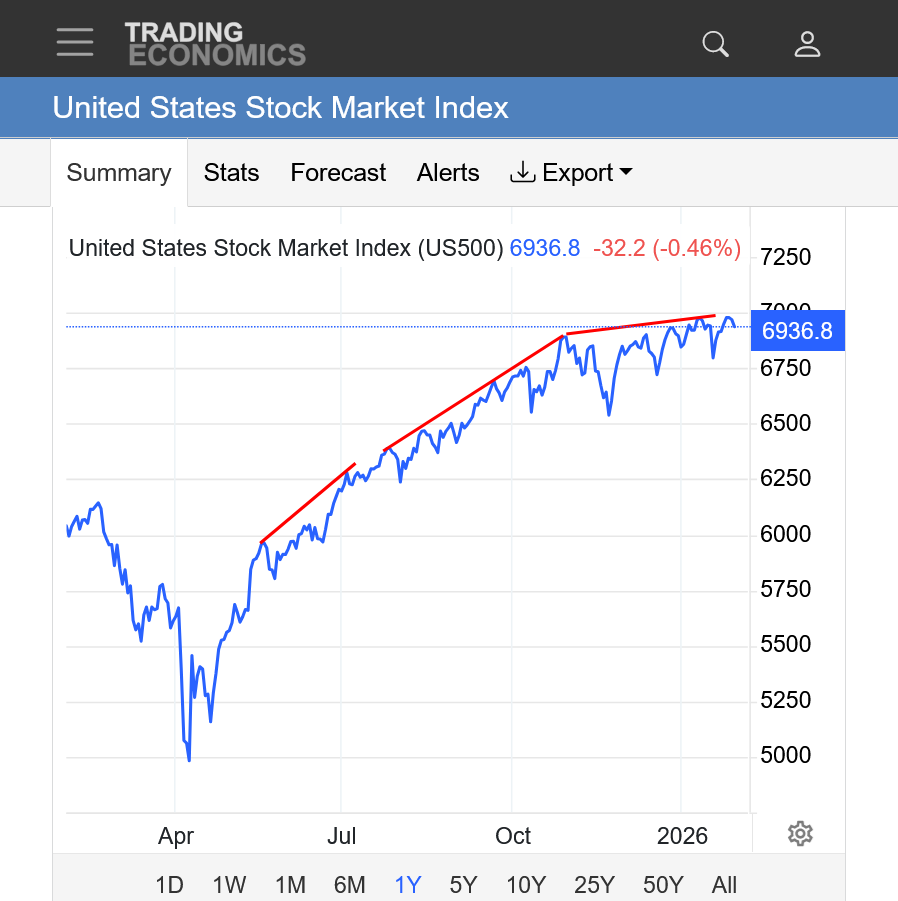898x901 pixels.
Task: Switch to the Forecast tab
Action: point(338,173)
